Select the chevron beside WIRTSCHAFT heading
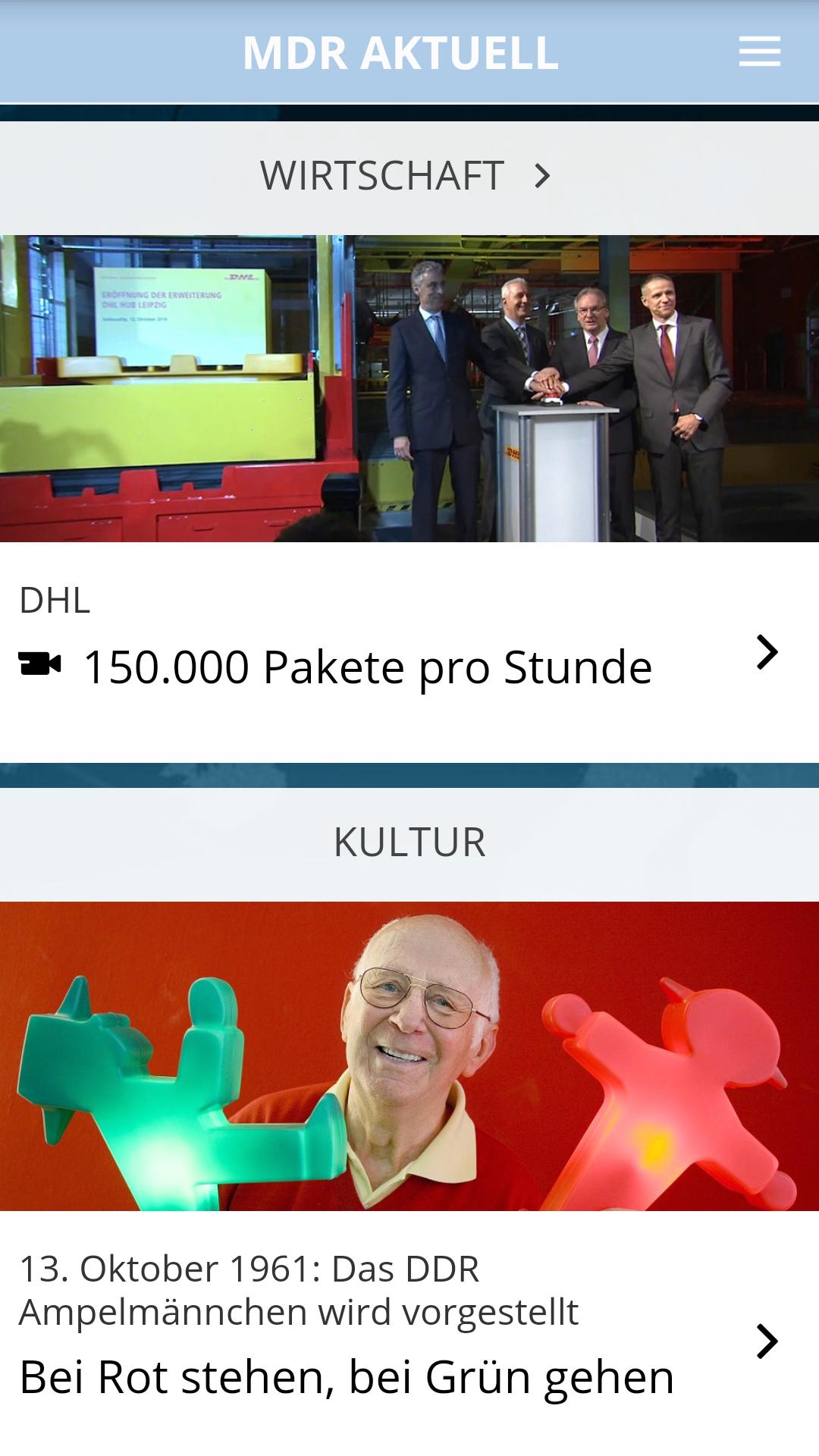This screenshot has width=819, height=1456. (x=543, y=176)
